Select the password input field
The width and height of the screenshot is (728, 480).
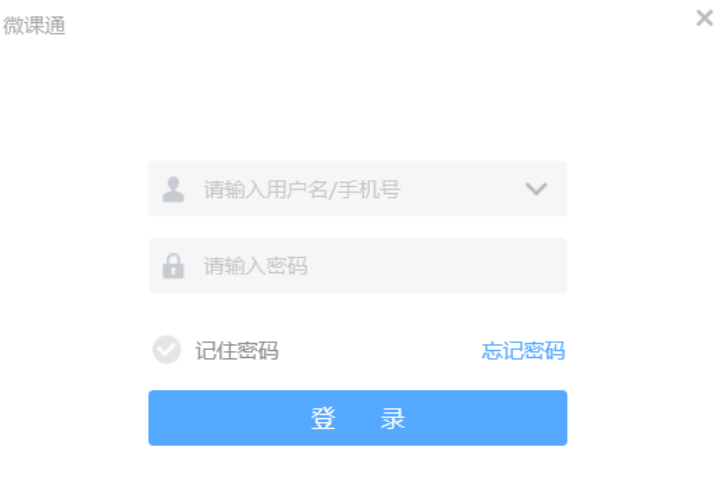click(360, 266)
